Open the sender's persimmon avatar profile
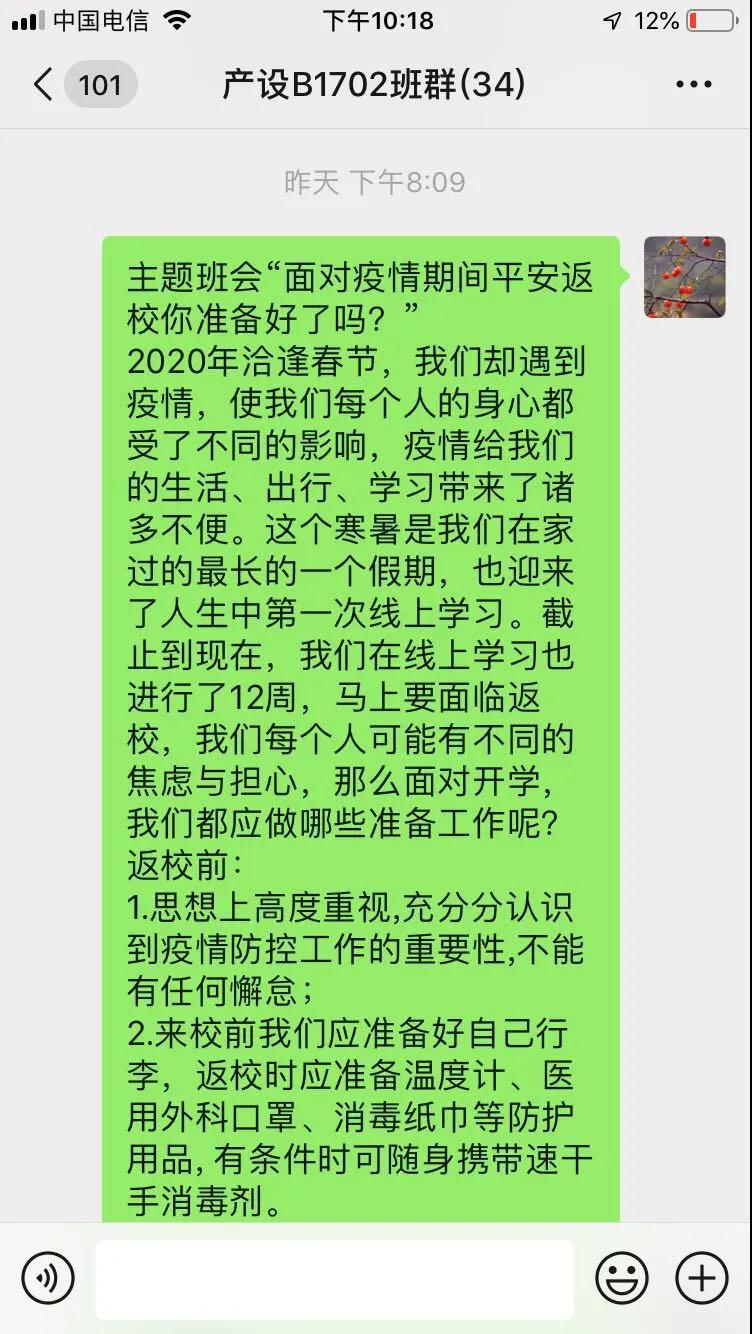Image resolution: width=752 pixels, height=1334 pixels. (685, 277)
